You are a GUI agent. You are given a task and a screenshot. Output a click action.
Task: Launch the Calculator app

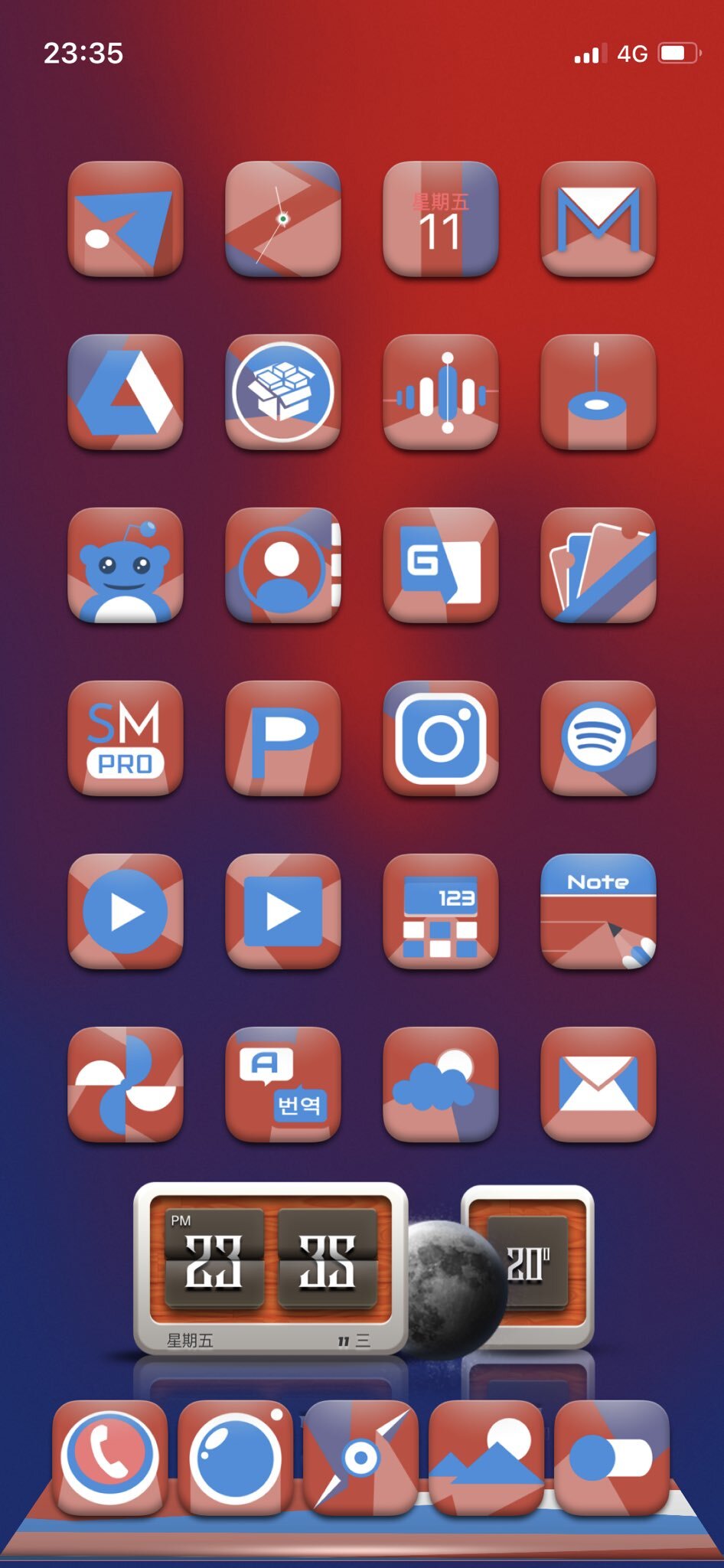441,911
